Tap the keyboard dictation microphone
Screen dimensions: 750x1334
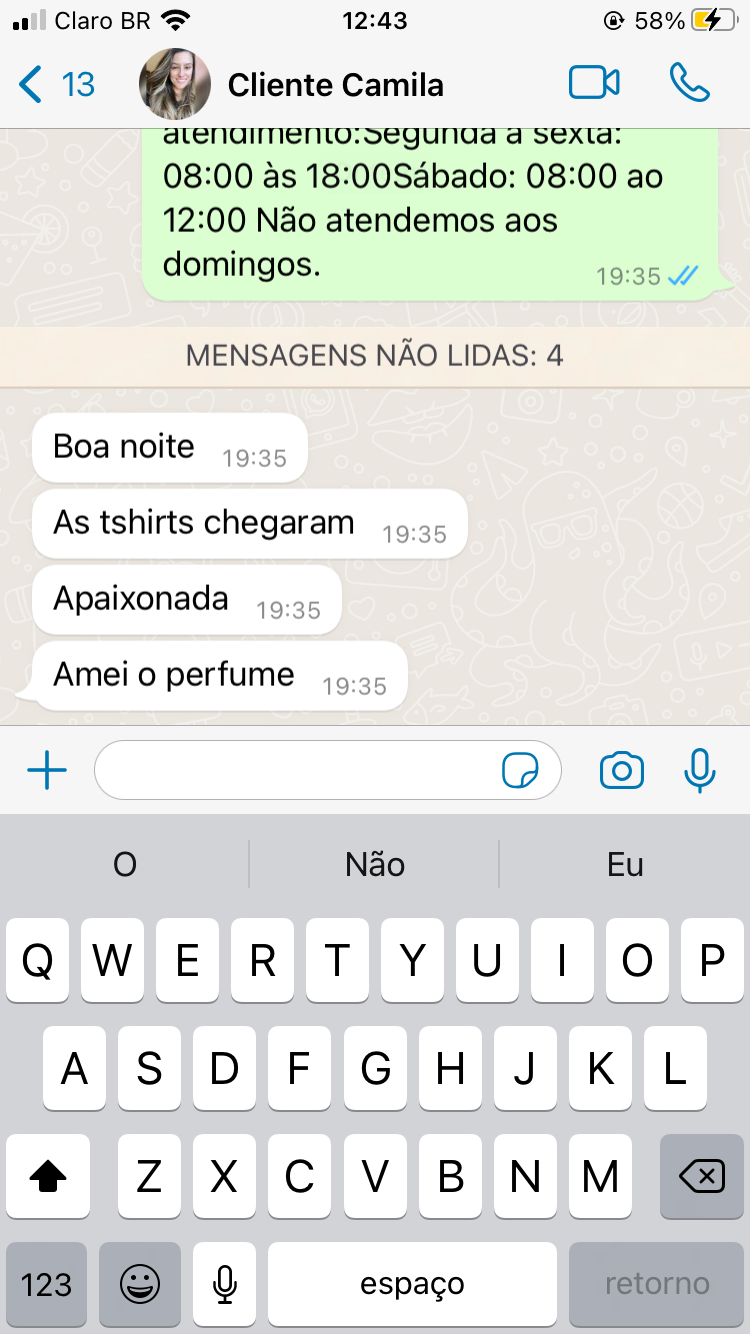(226, 1284)
